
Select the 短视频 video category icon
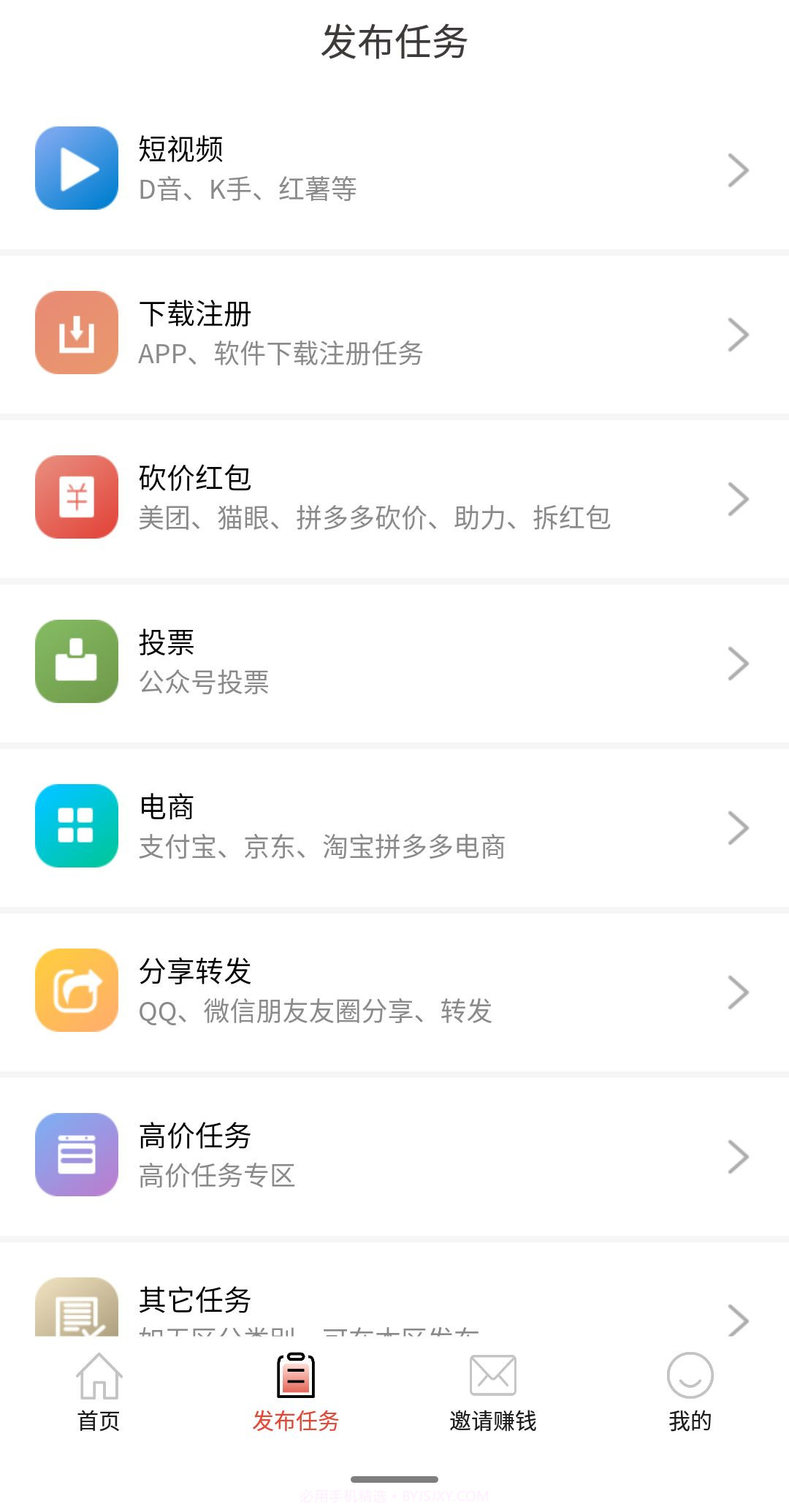76,169
